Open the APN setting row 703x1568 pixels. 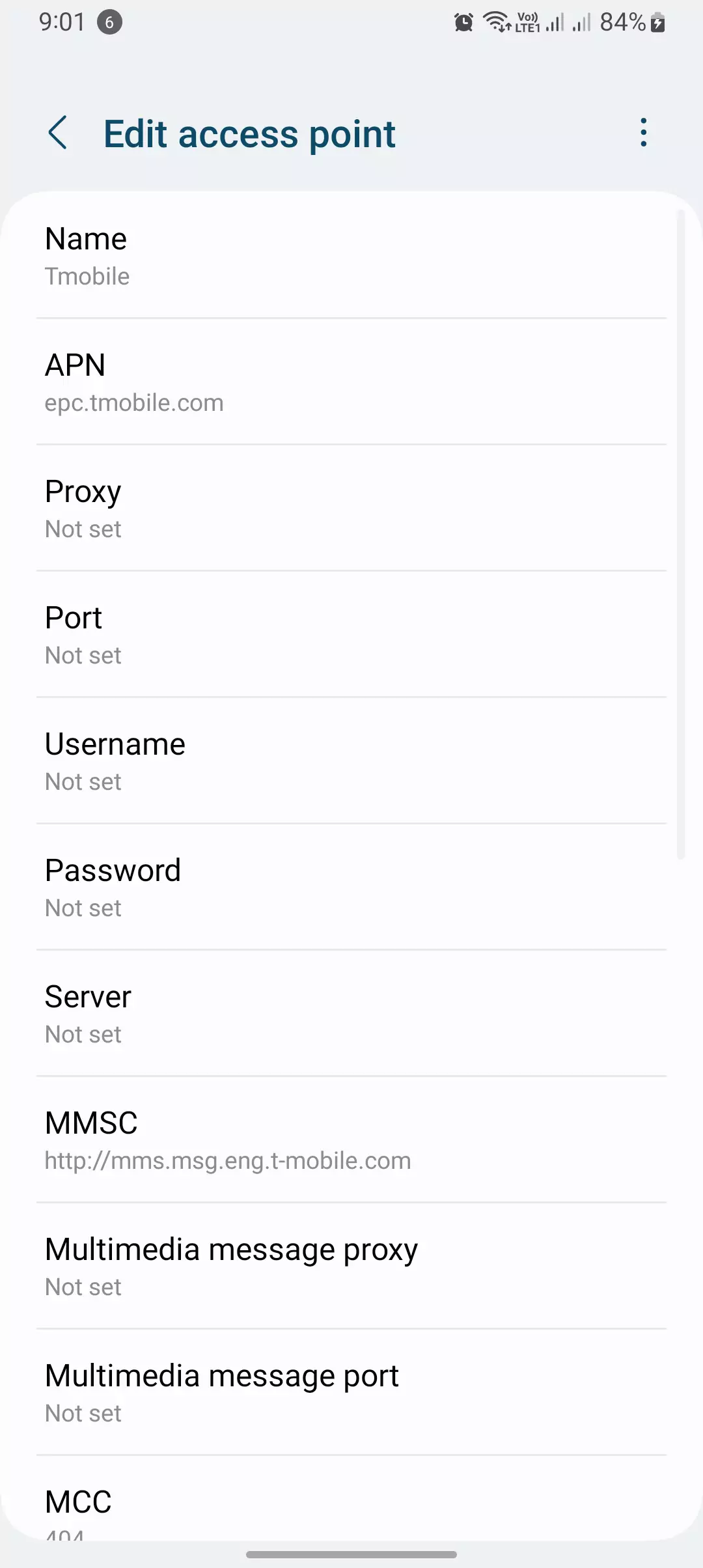click(x=351, y=382)
